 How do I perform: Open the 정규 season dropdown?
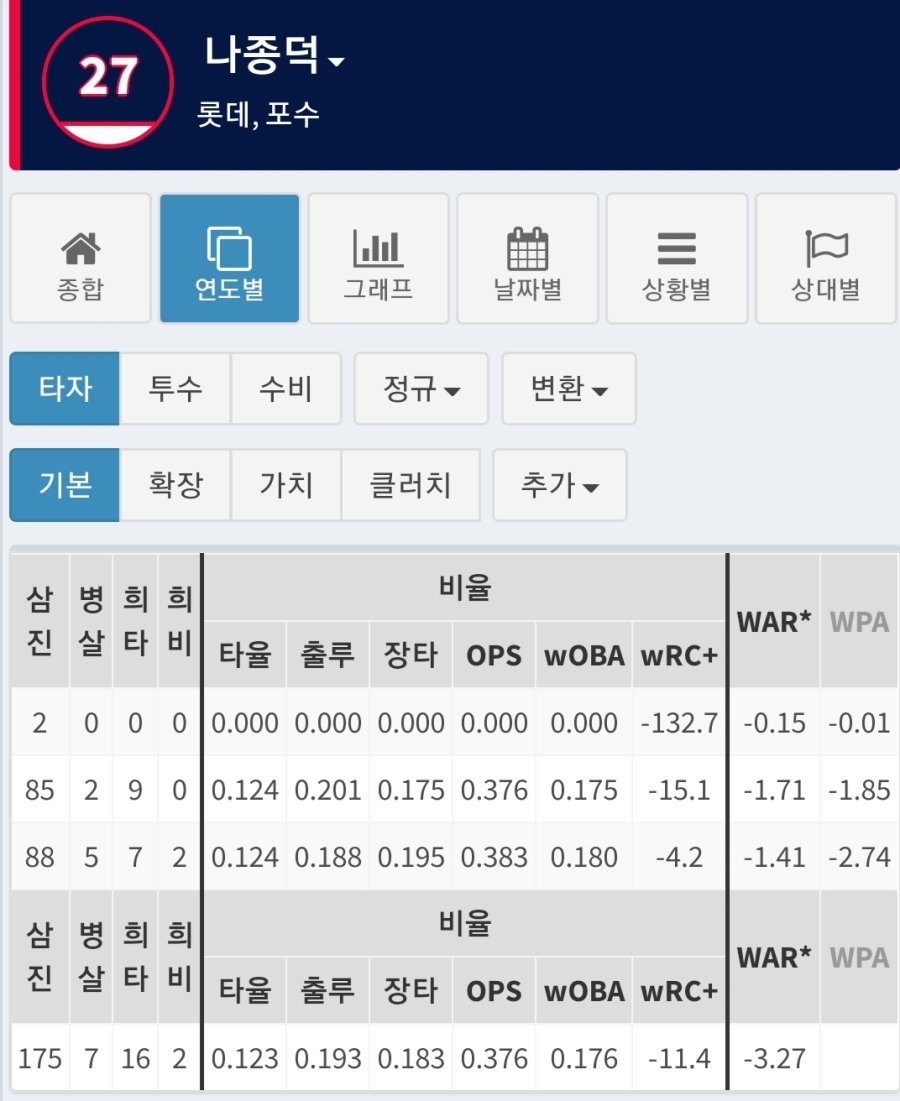pyautogui.click(x=421, y=388)
